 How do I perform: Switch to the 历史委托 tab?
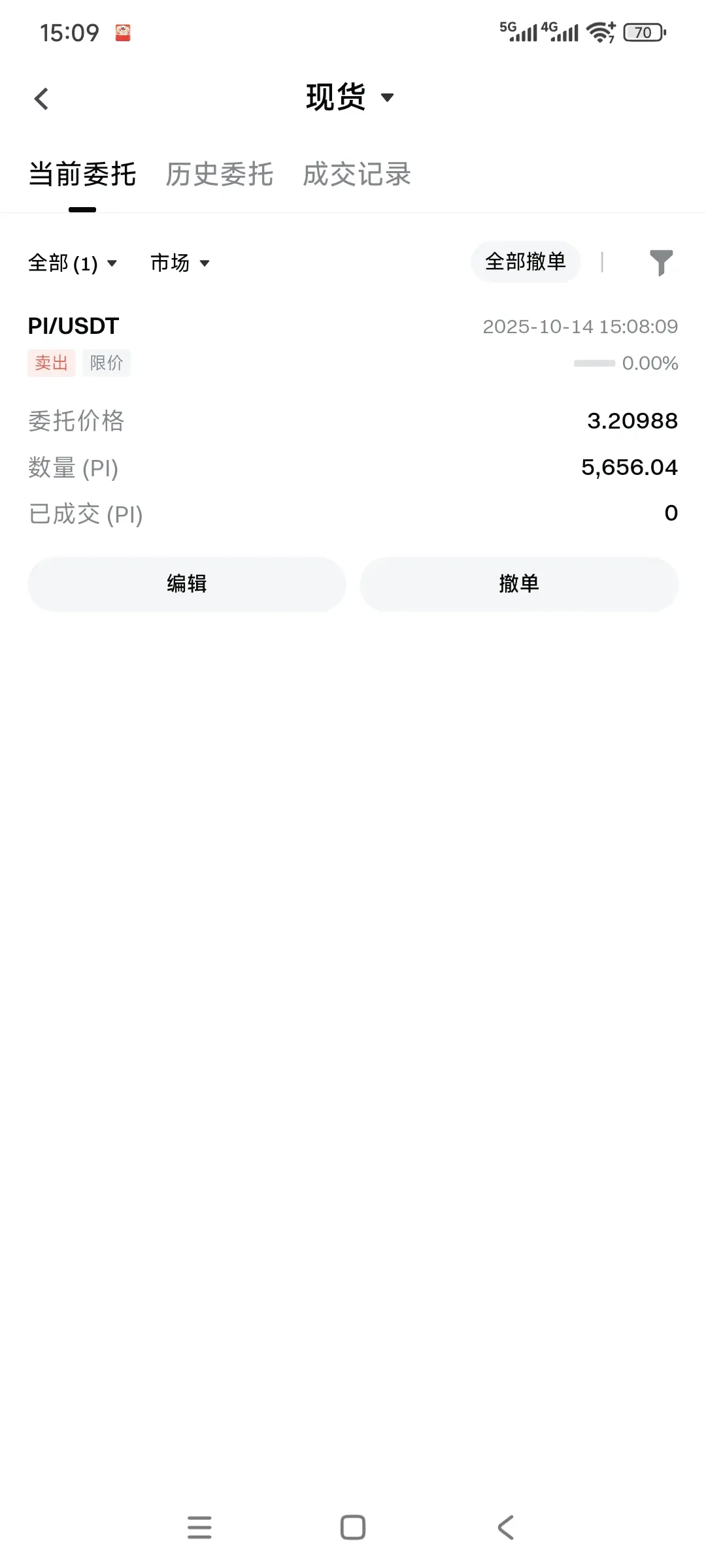click(219, 174)
